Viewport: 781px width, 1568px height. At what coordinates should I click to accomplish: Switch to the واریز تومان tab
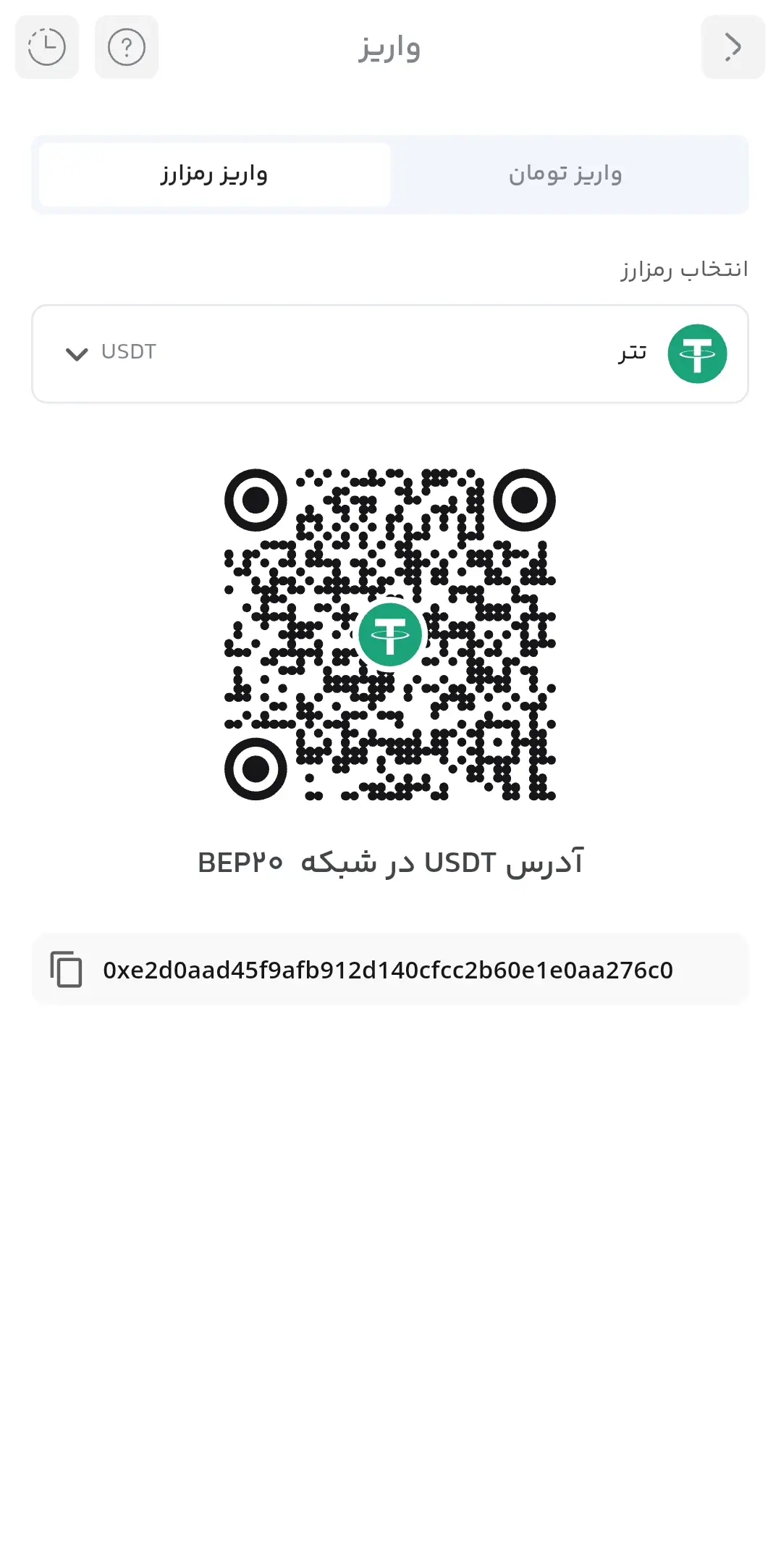point(565,175)
